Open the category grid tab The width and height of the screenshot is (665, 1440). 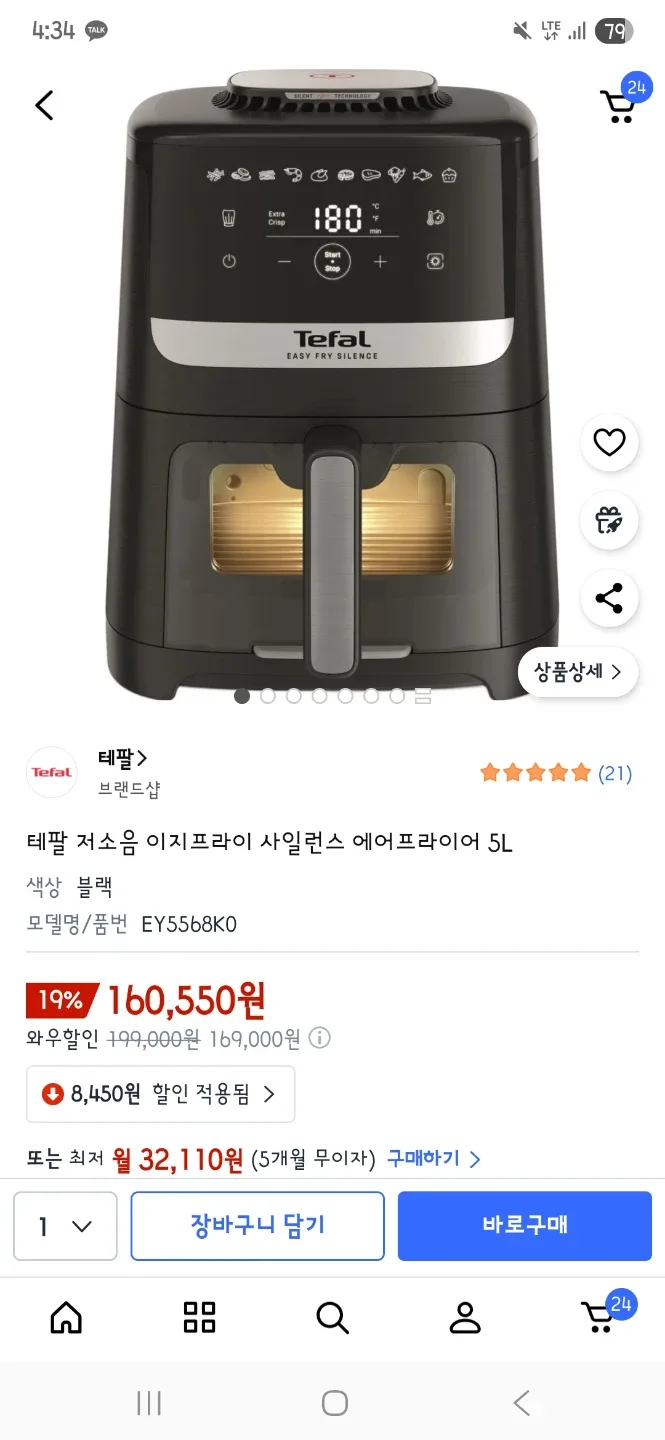point(199,1317)
